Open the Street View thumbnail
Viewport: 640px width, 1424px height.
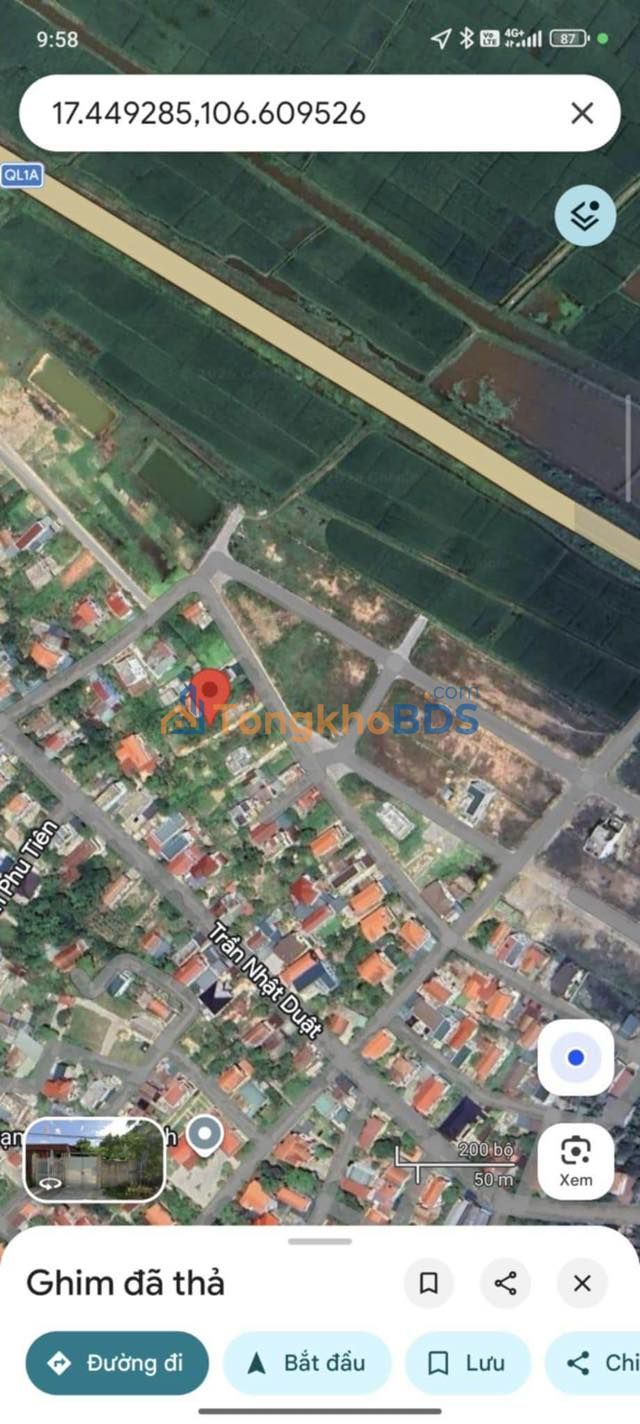pos(95,1160)
